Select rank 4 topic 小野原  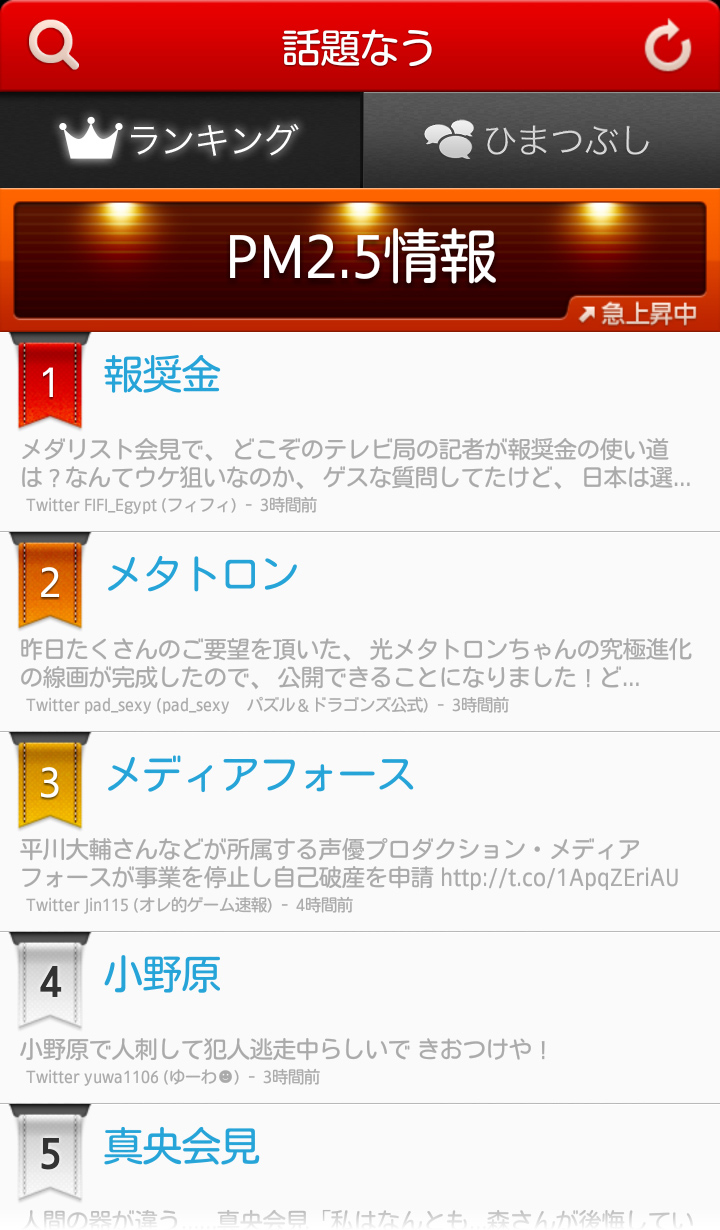tap(162, 975)
